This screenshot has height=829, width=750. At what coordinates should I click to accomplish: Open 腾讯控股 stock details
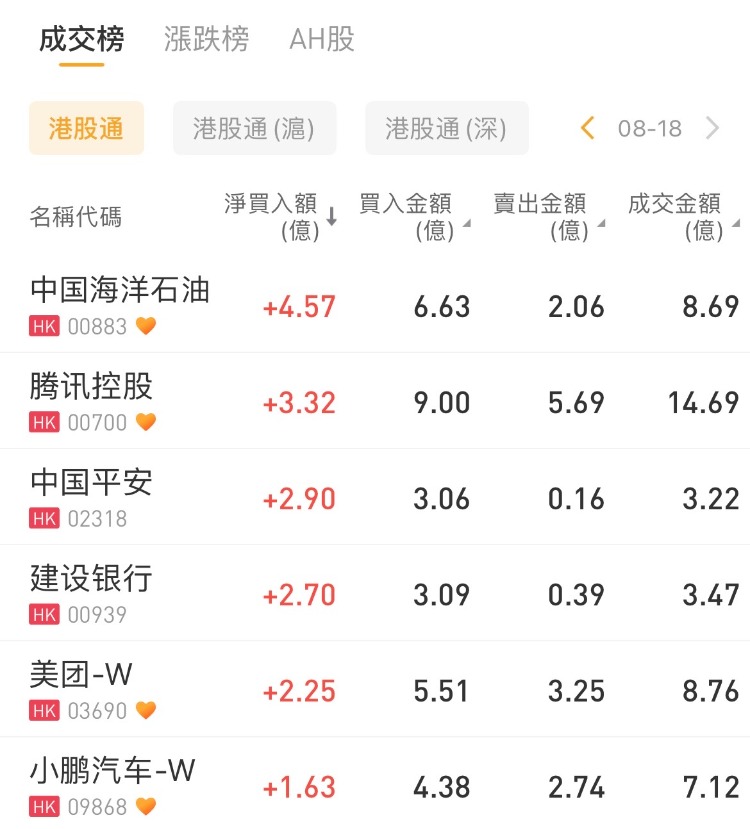(x=92, y=400)
